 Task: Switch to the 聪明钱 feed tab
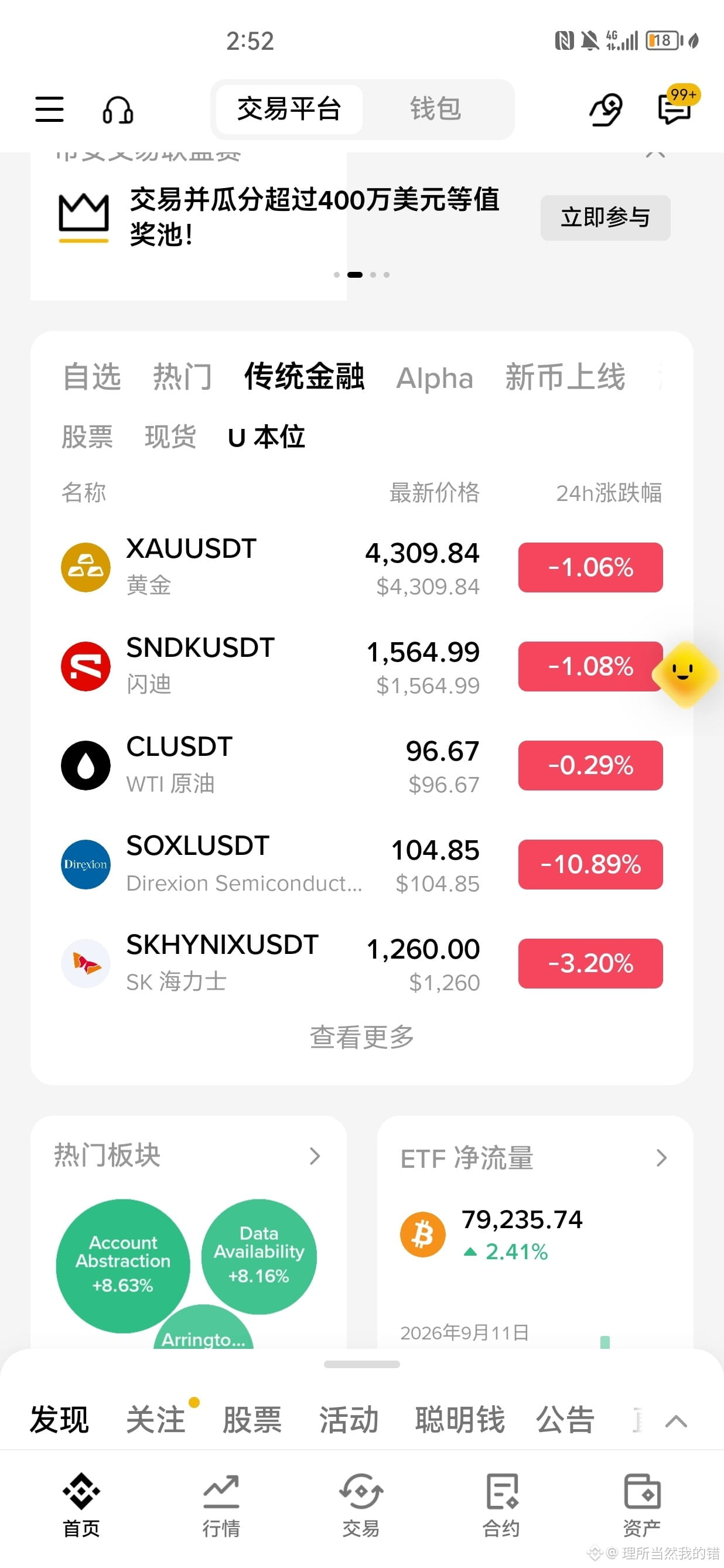[x=460, y=1420]
